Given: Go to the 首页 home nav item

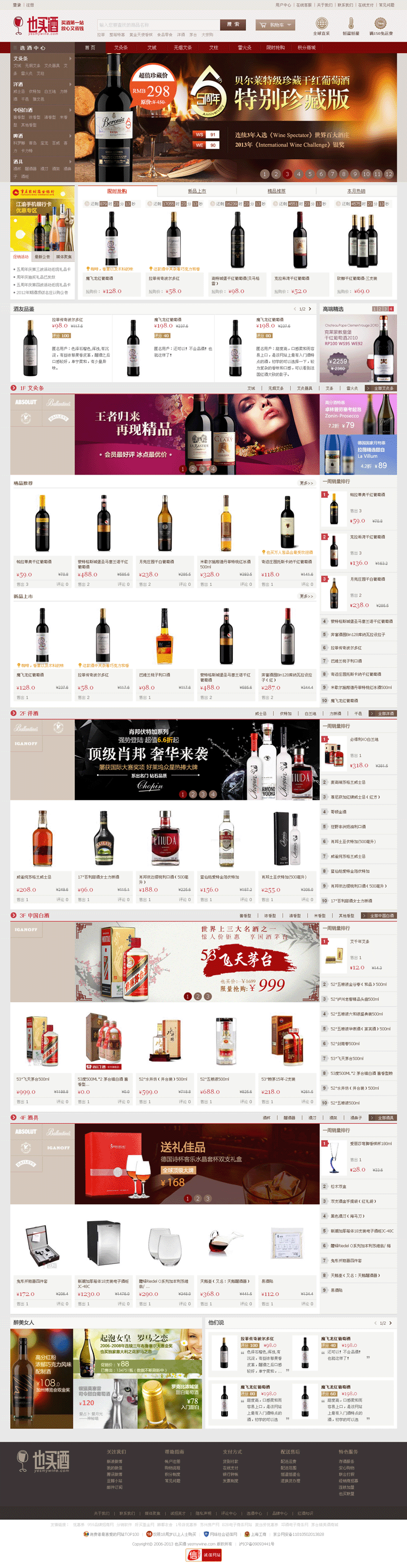Looking at the screenshot, I should (x=90, y=47).
